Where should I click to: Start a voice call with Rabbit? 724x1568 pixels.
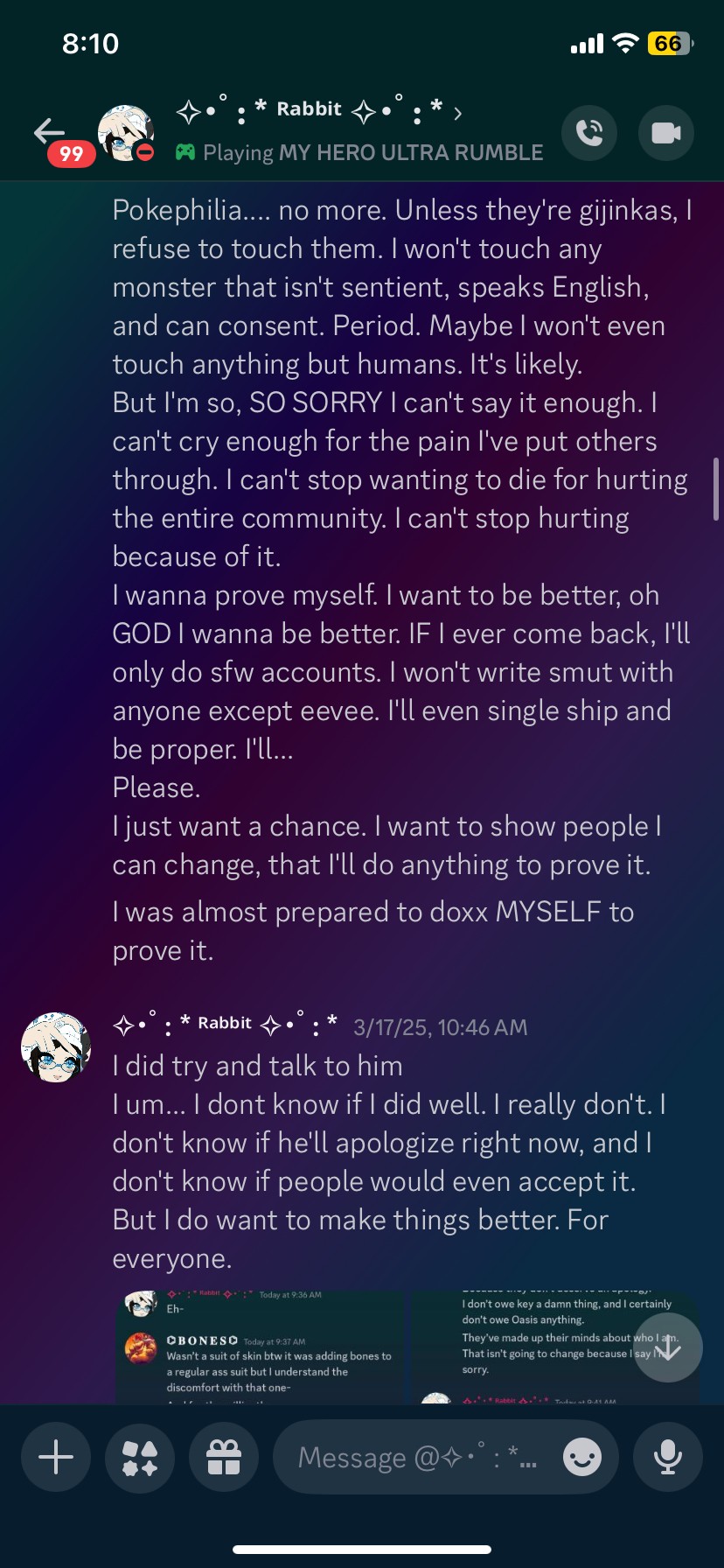[590, 133]
